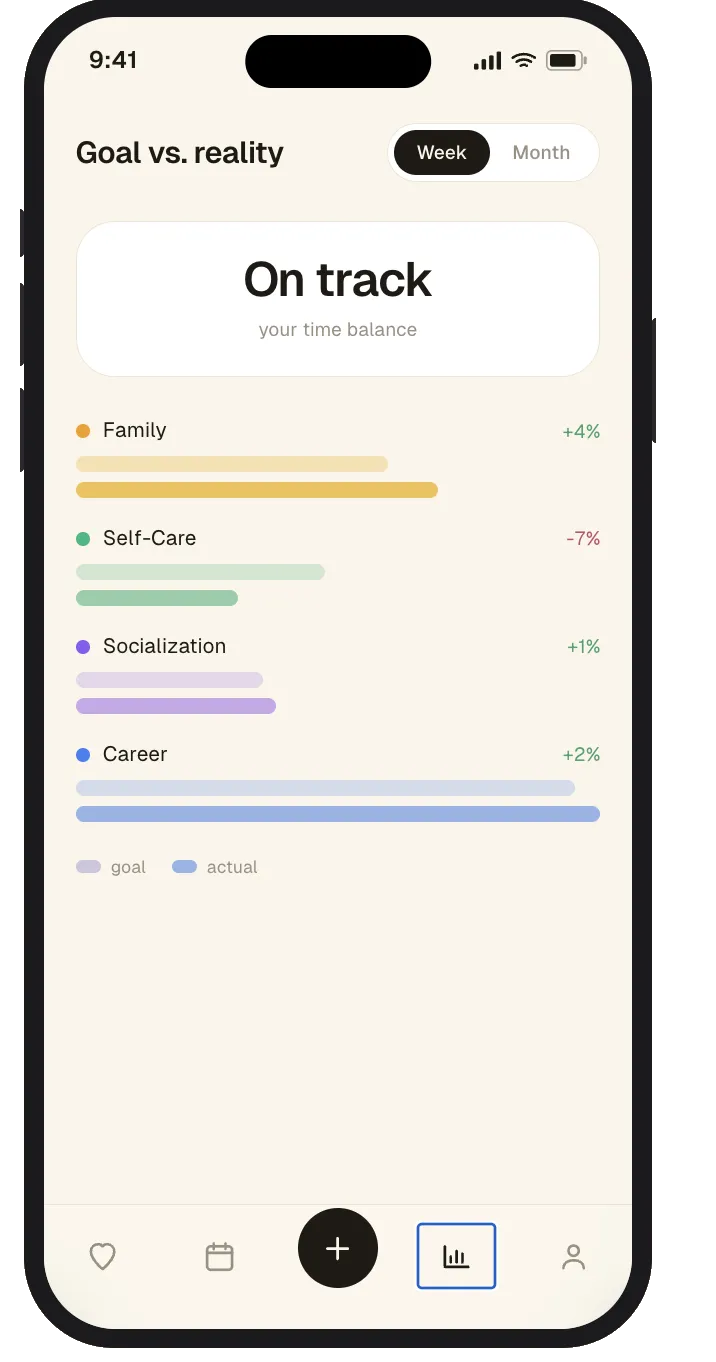Open the calendar tab
The height and width of the screenshot is (1362, 716).
[x=220, y=1256]
